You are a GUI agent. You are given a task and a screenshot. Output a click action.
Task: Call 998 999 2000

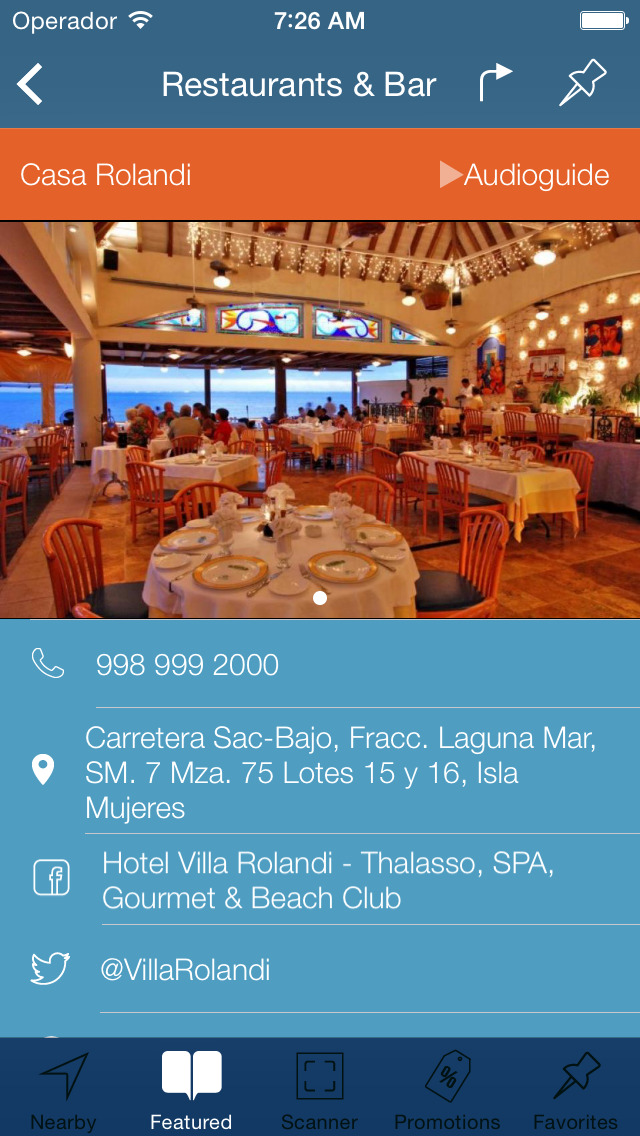coord(320,664)
